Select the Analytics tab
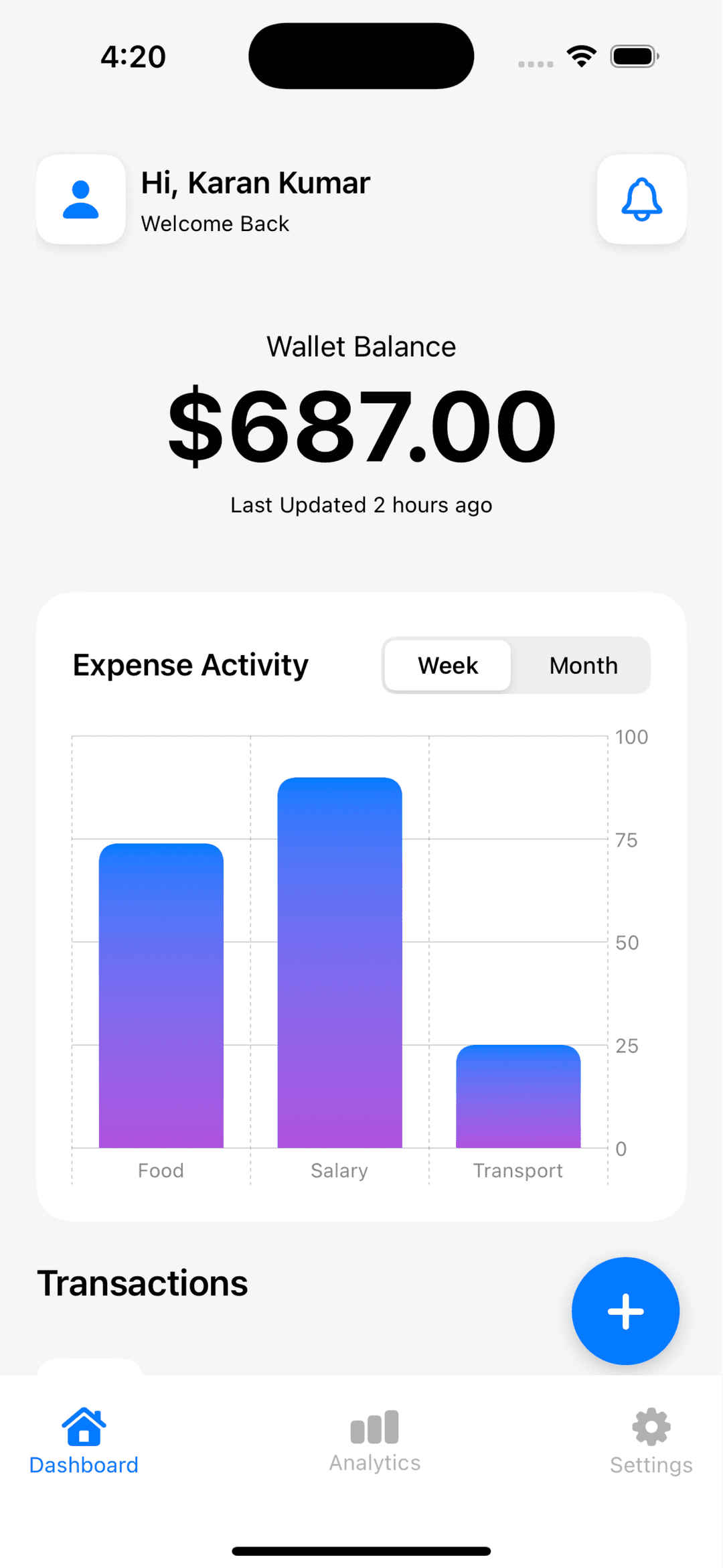 pos(374,1440)
